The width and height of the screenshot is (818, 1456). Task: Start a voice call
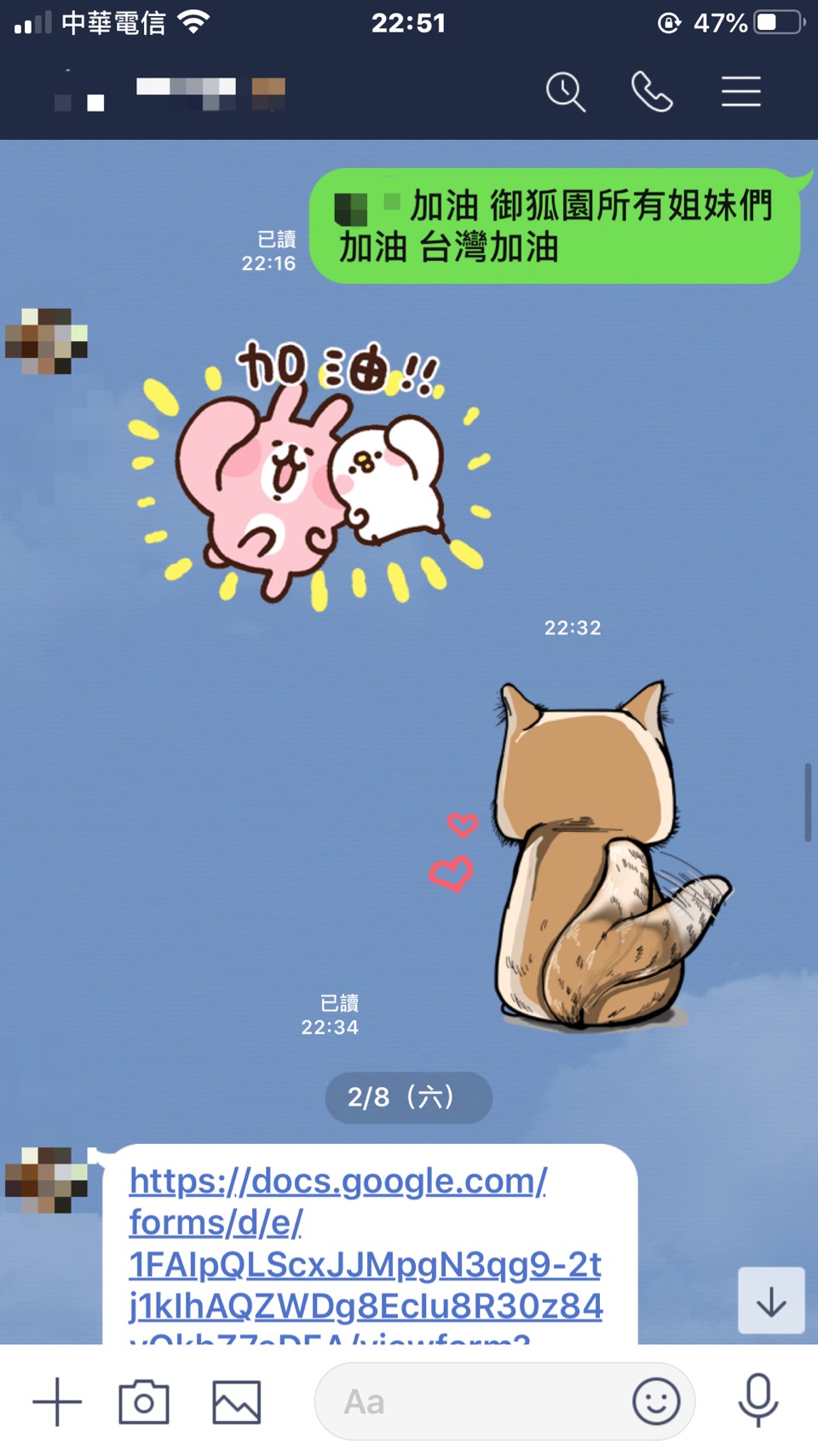pos(652,92)
